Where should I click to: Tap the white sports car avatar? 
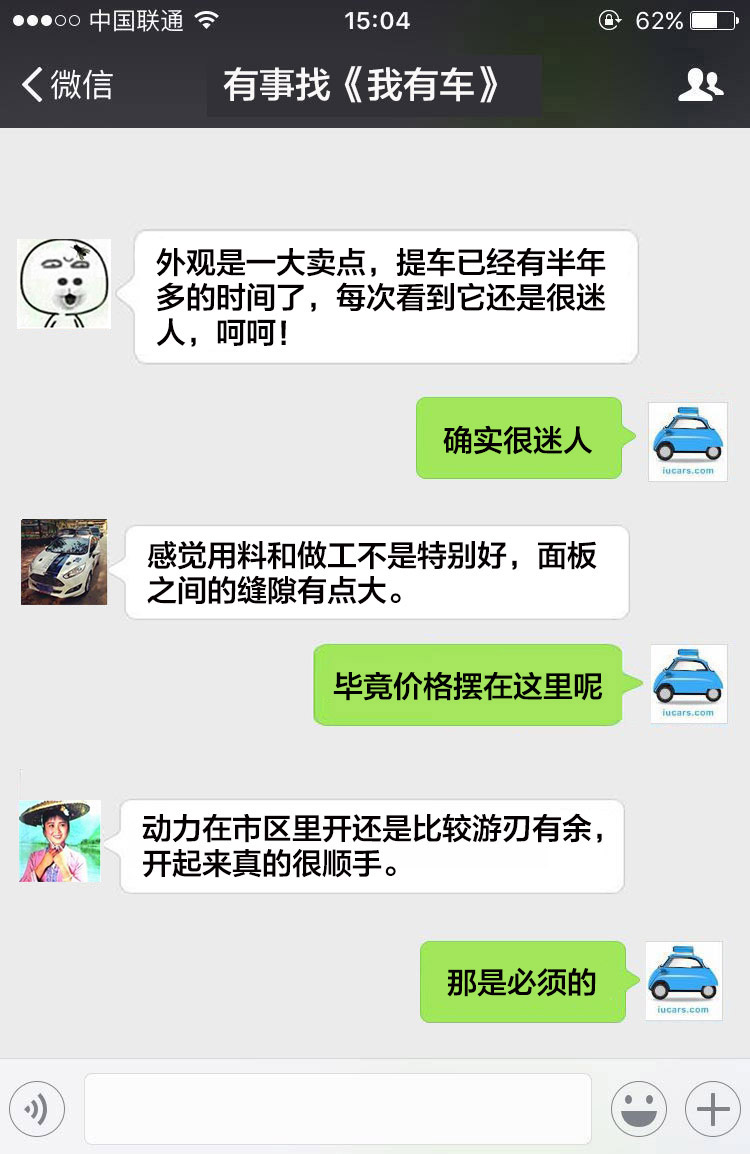tap(63, 562)
